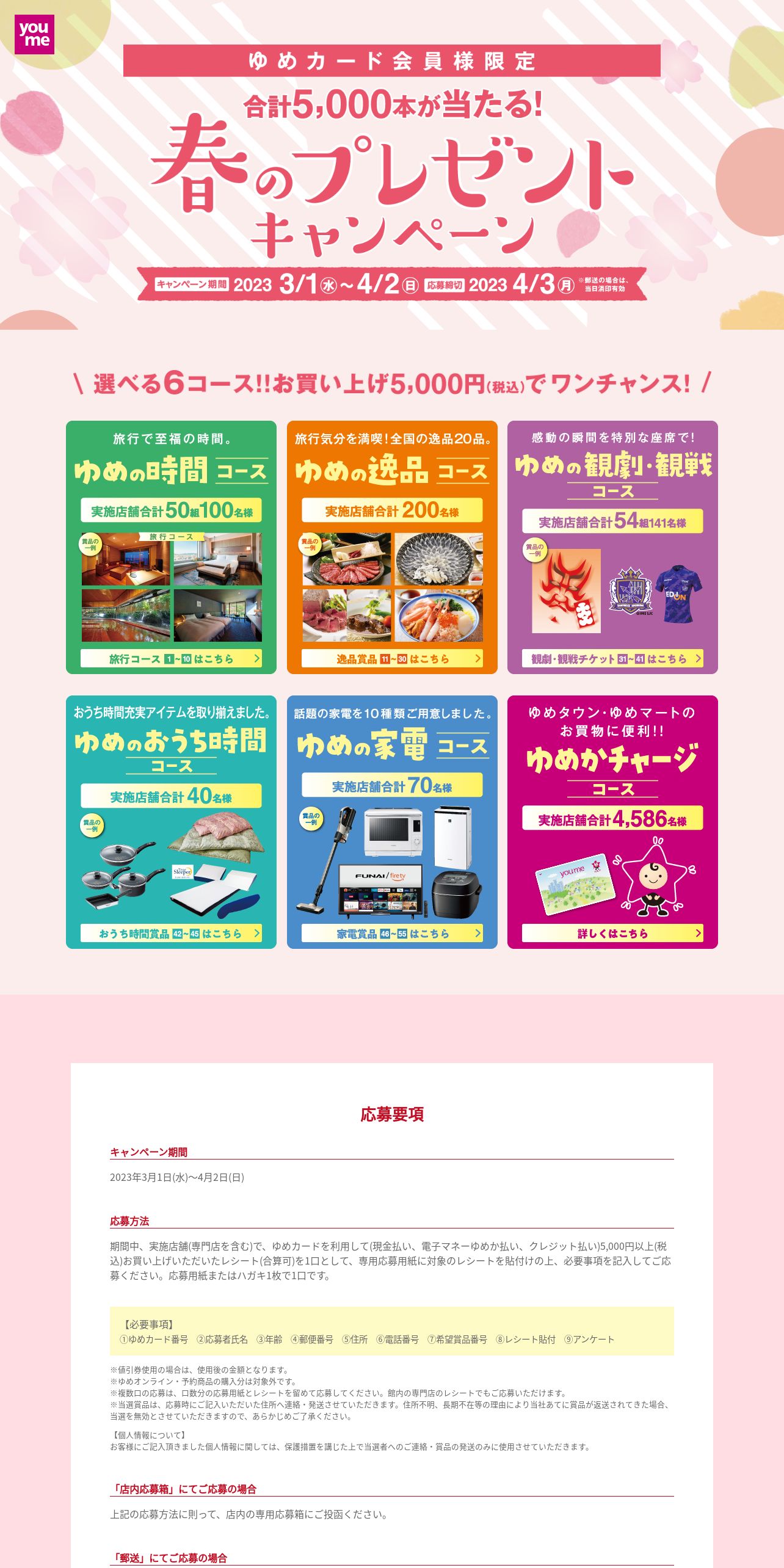Open おうち時間賞品 42~45 はこちら link
Viewport: 784px width, 1568px height.
[171, 933]
